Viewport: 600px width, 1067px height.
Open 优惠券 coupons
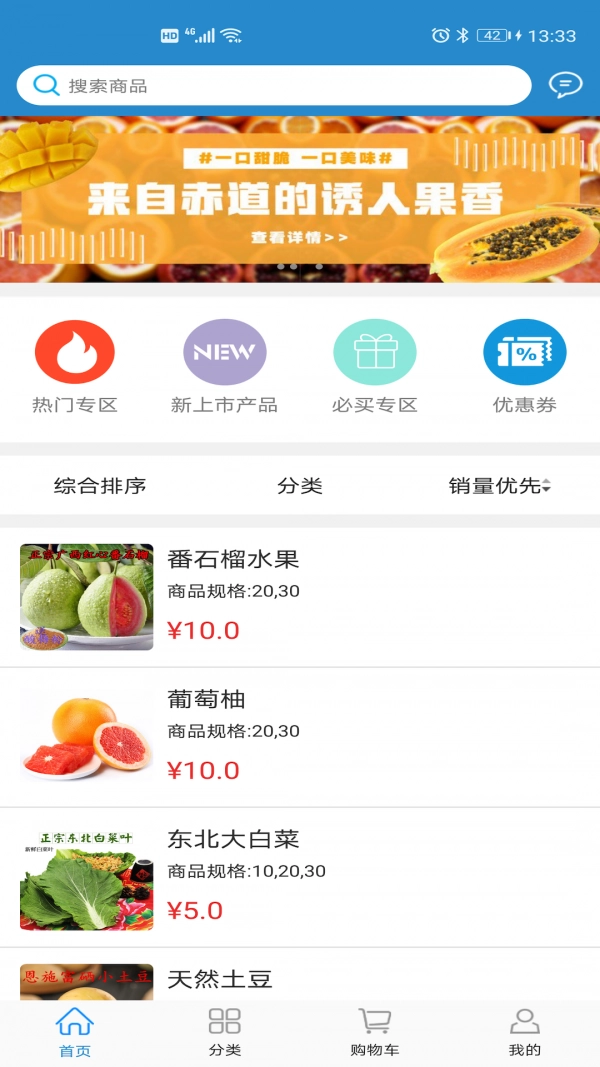coord(524,366)
